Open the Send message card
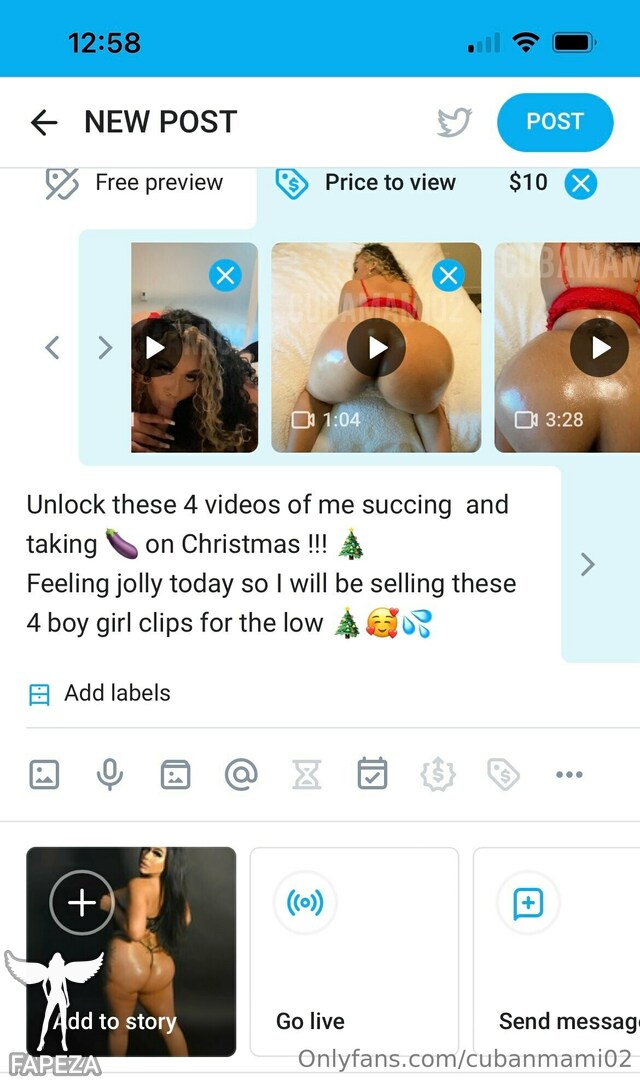 557,951
